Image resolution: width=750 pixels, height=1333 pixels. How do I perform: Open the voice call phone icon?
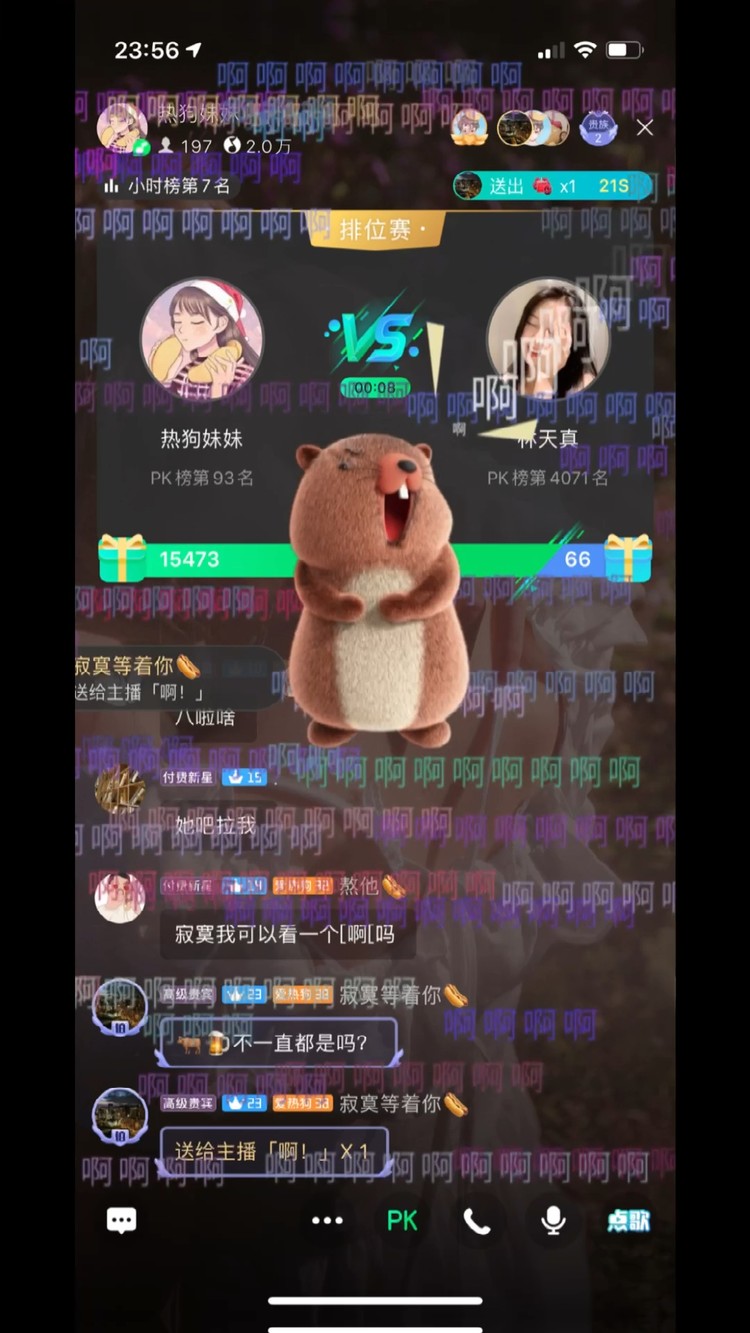click(477, 1220)
